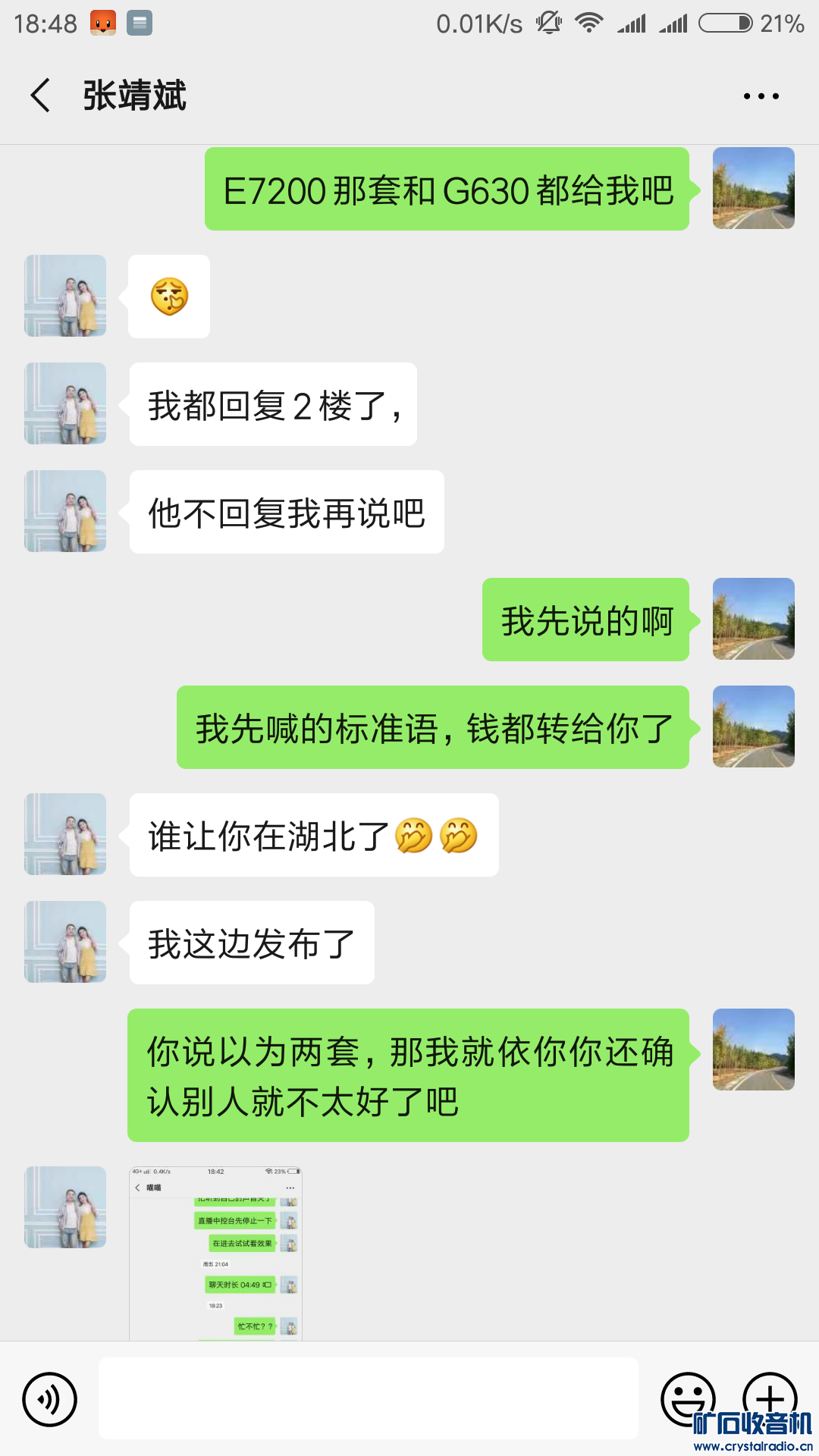Open the emoji sticker panel
Viewport: 819px width, 1456px height.
pyautogui.click(x=687, y=1398)
